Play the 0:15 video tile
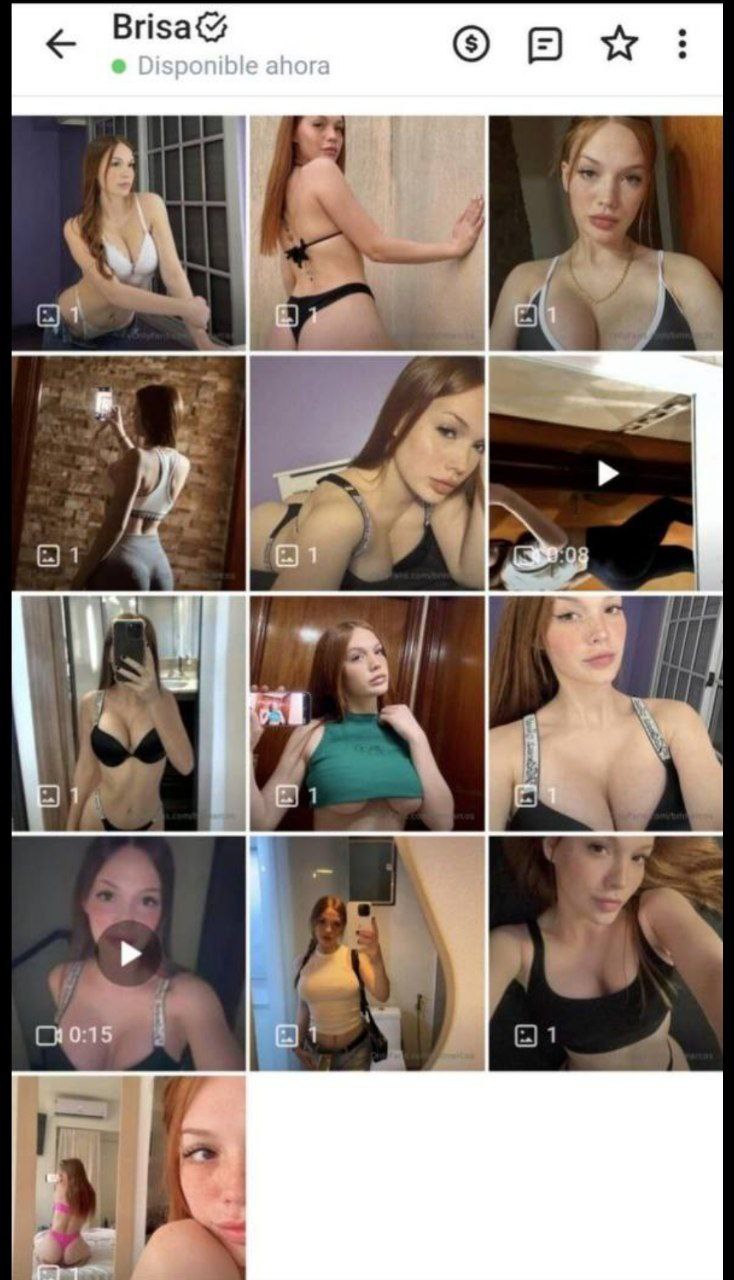734x1280 pixels. (x=129, y=953)
